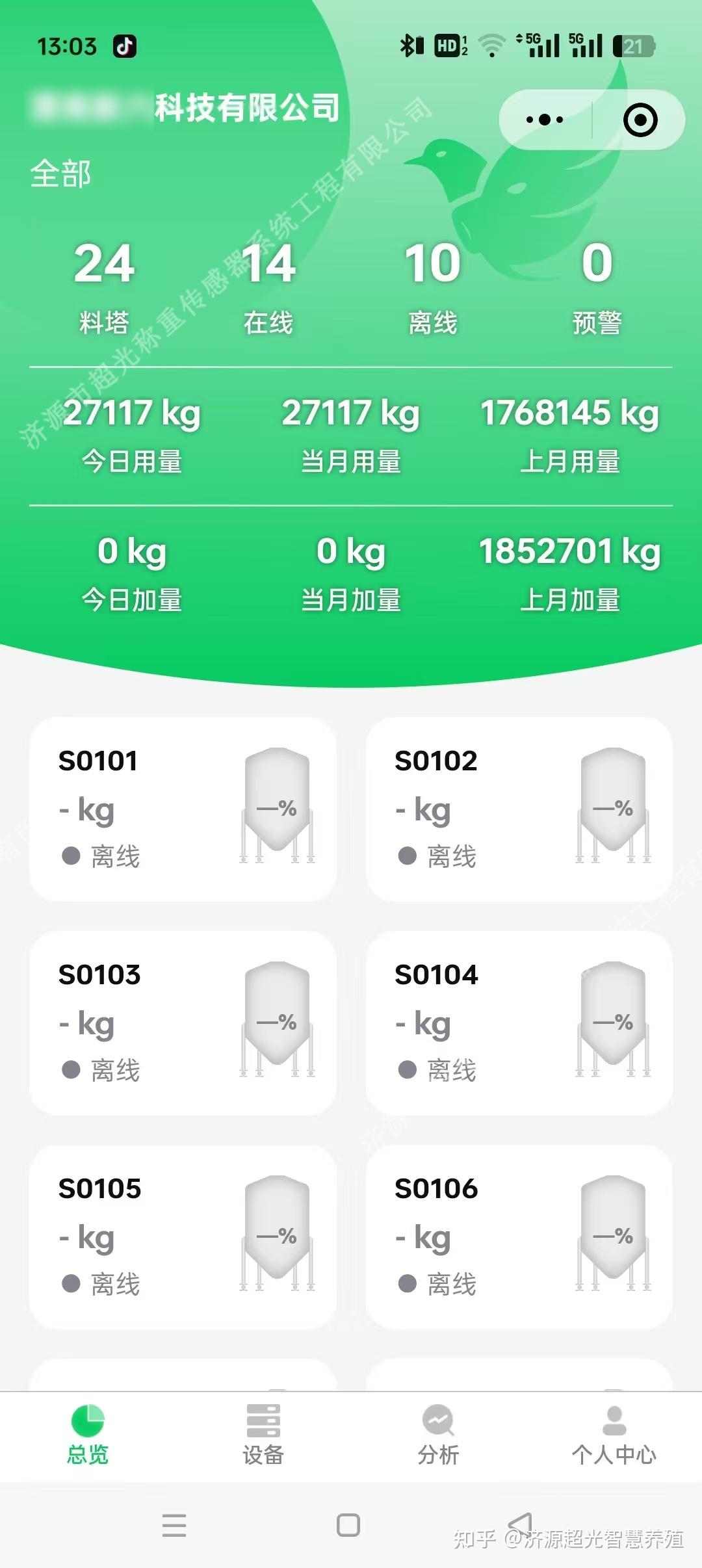Go to the 分析 tab
The image size is (702, 1568).
(439, 1435)
